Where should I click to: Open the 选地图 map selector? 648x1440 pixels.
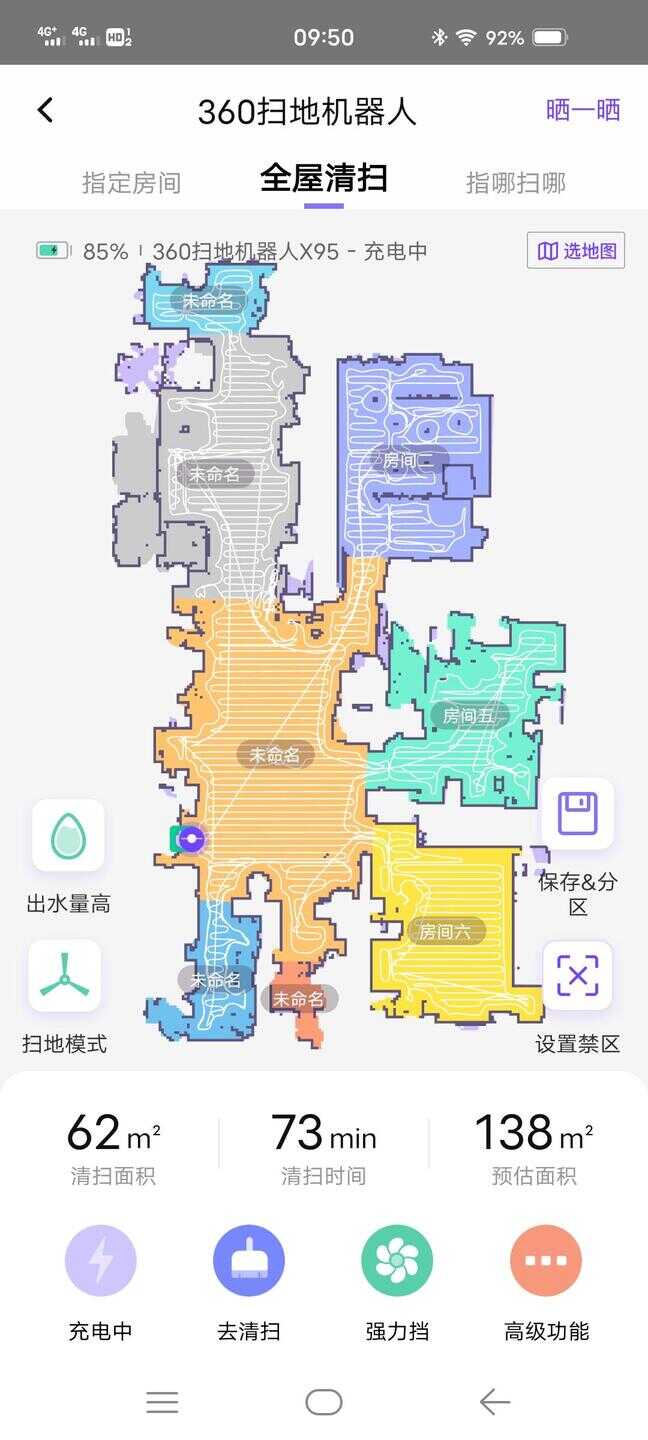576,251
